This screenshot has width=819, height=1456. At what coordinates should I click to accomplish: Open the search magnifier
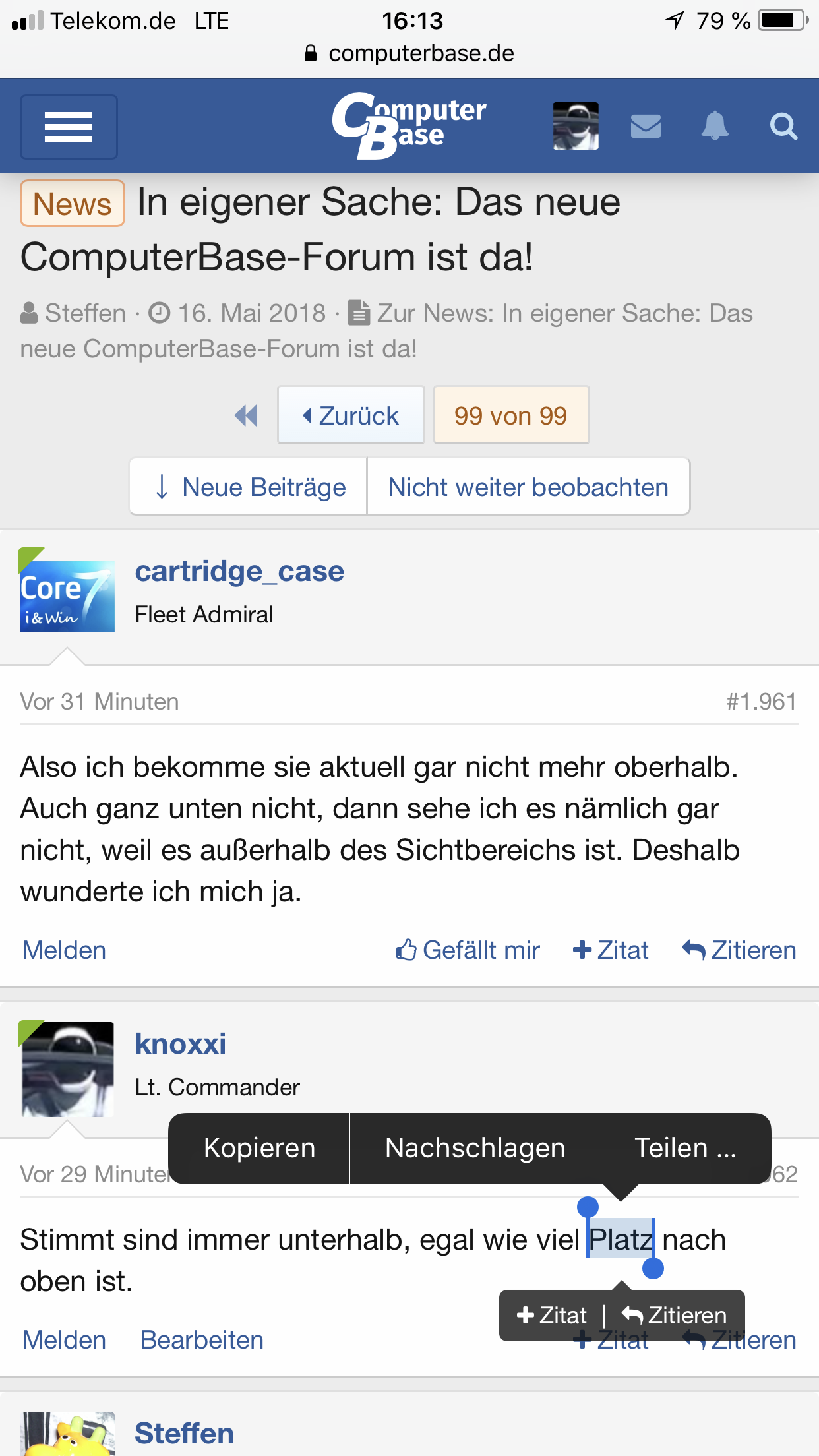coord(783,126)
